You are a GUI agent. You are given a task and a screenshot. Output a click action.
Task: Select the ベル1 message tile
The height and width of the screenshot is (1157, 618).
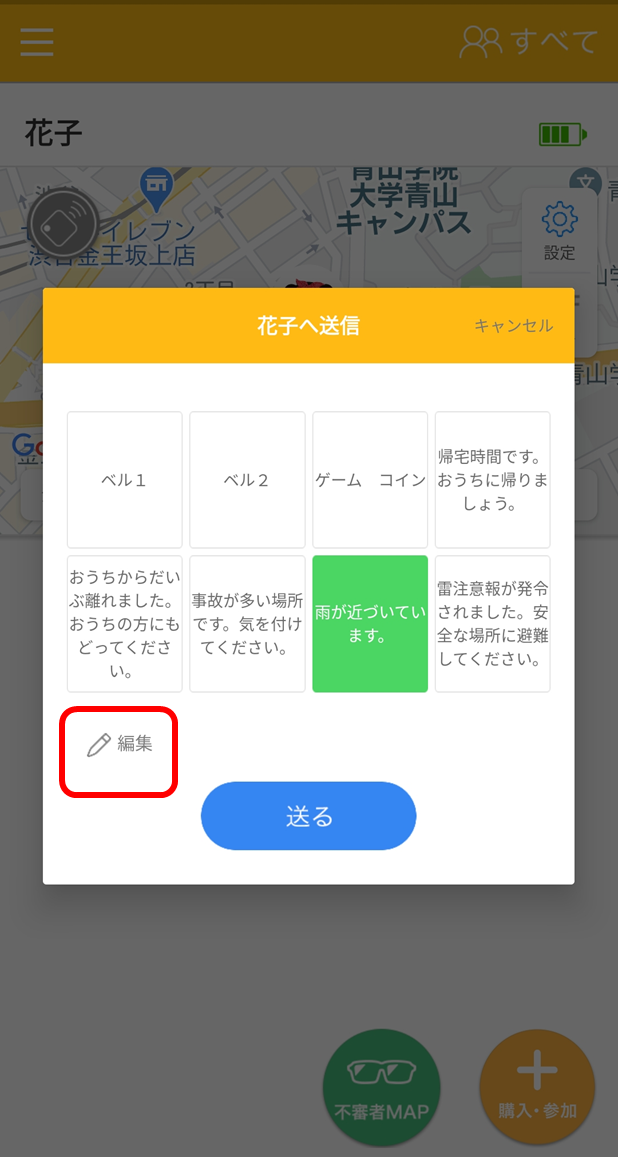[x=125, y=480]
